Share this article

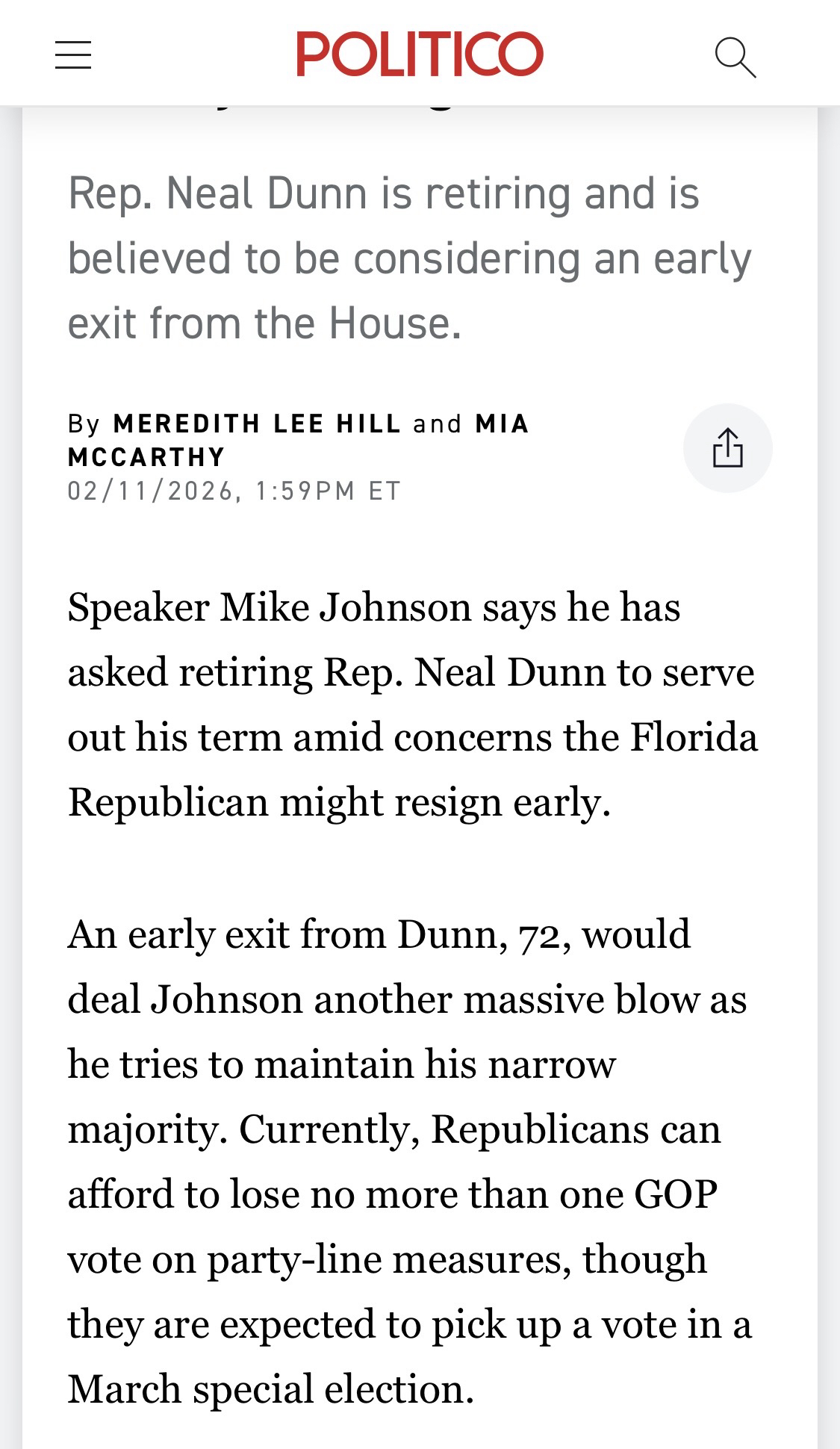(x=727, y=448)
